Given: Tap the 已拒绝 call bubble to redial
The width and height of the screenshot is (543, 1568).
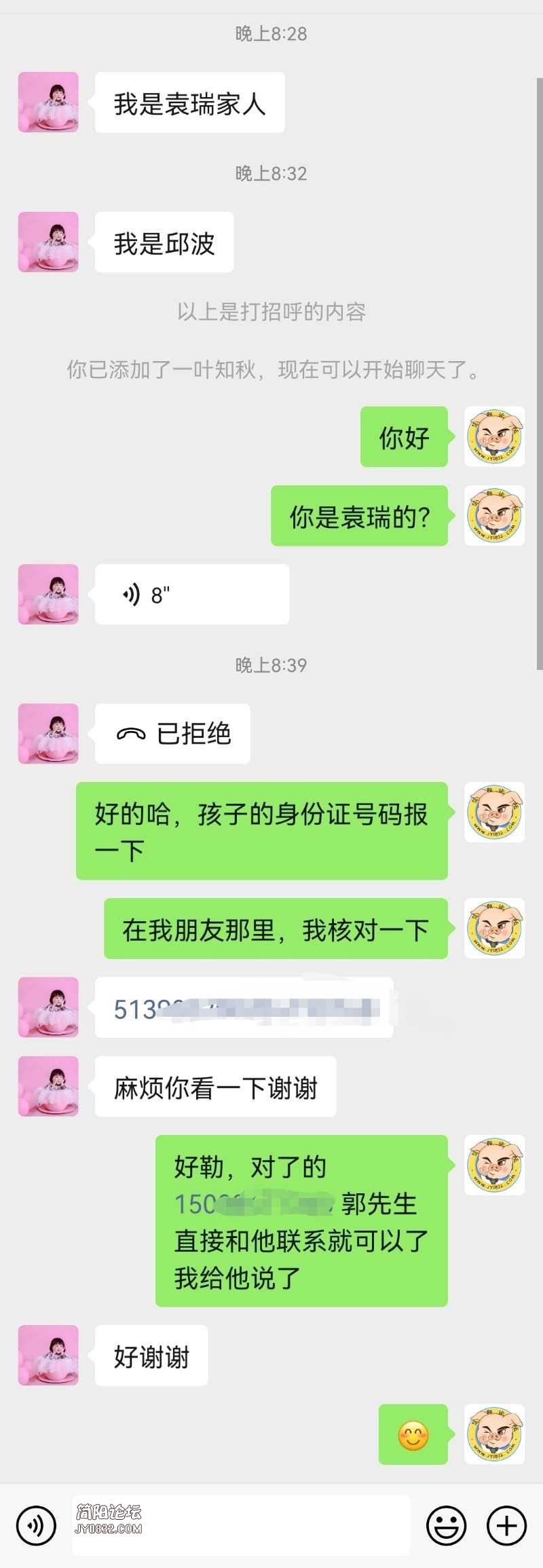Looking at the screenshot, I should [172, 734].
